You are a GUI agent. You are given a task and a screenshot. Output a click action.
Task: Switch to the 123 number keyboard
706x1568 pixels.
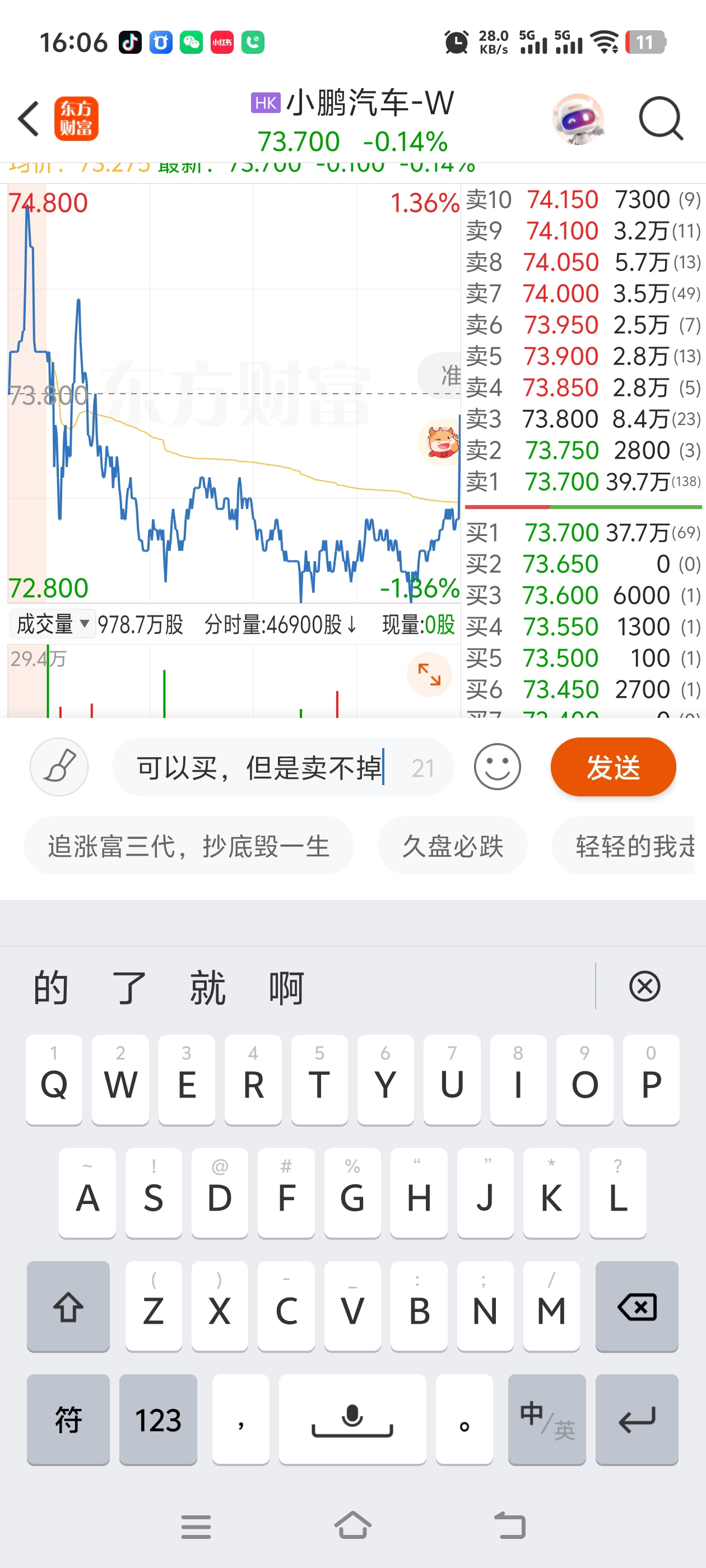pyautogui.click(x=158, y=1419)
